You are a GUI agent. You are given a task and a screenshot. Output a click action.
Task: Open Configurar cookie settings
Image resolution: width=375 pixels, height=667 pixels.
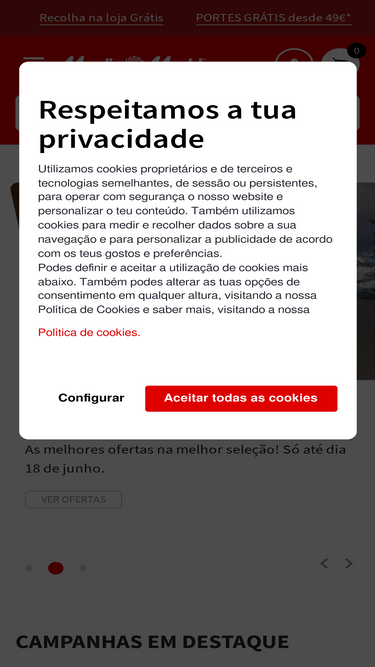tap(91, 398)
